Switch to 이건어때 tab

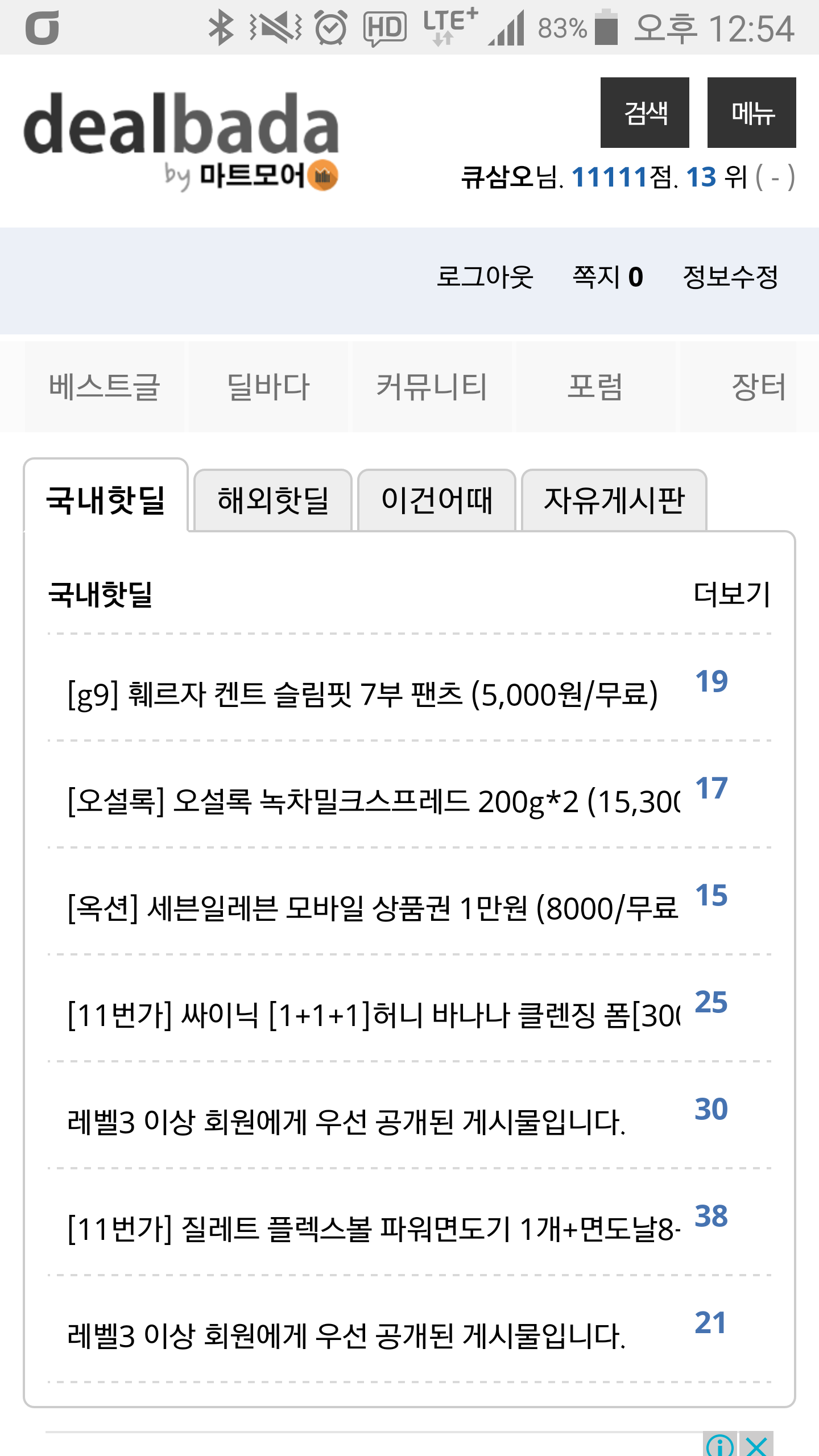click(437, 500)
